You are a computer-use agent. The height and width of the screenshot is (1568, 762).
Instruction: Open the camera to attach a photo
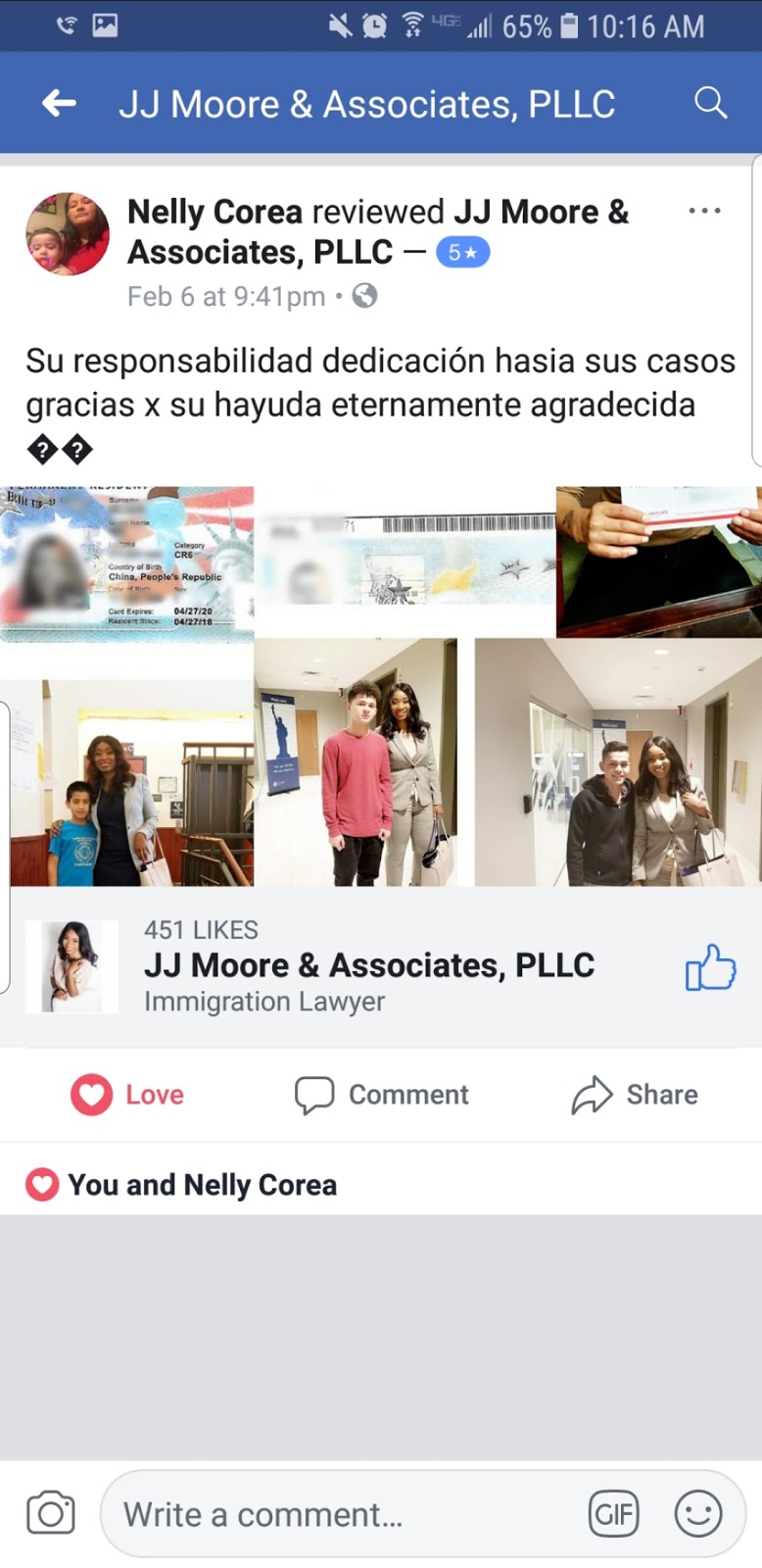tap(51, 1514)
